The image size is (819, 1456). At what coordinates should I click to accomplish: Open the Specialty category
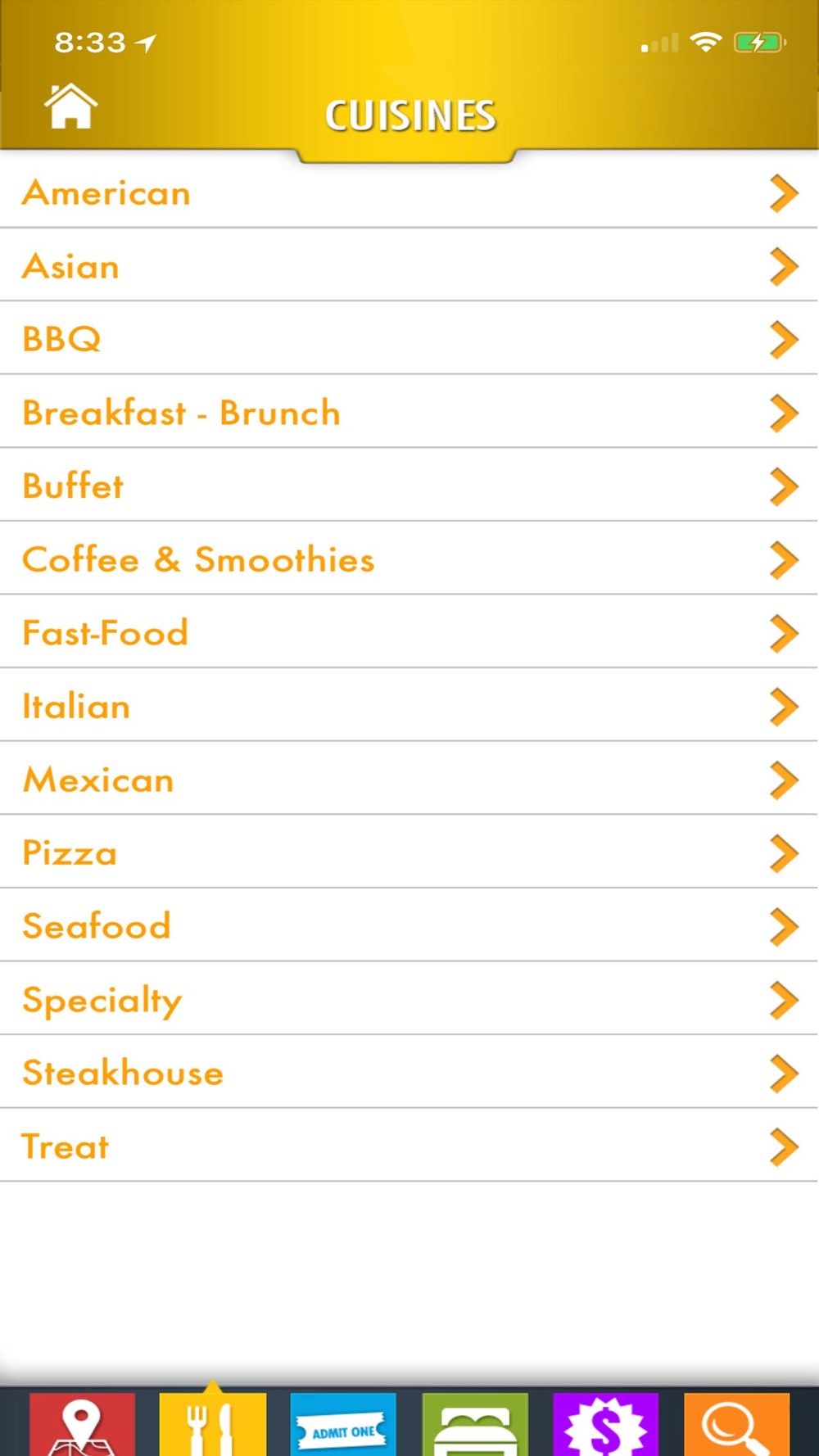(409, 998)
